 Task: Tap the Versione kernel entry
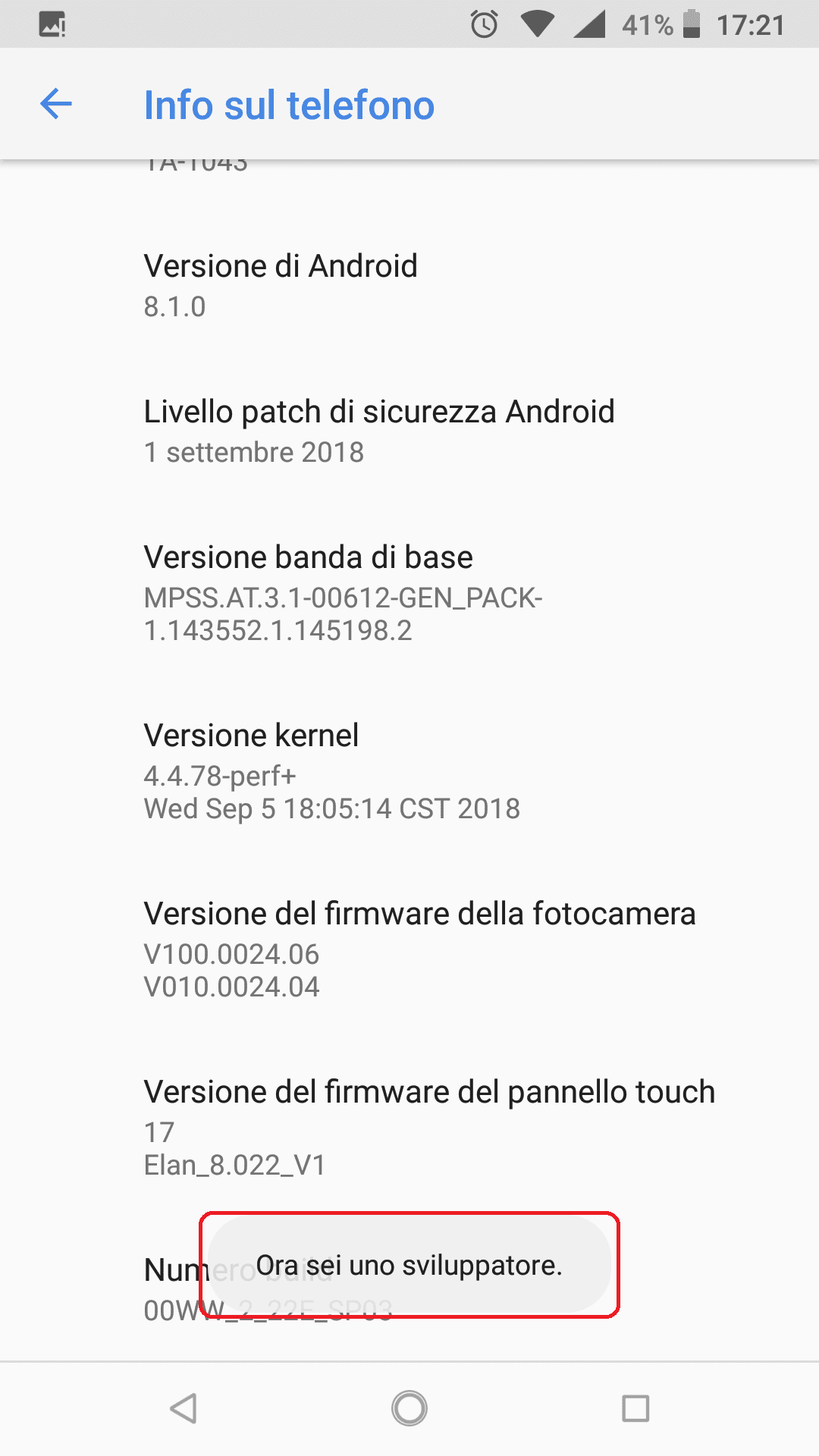pyautogui.click(x=409, y=771)
